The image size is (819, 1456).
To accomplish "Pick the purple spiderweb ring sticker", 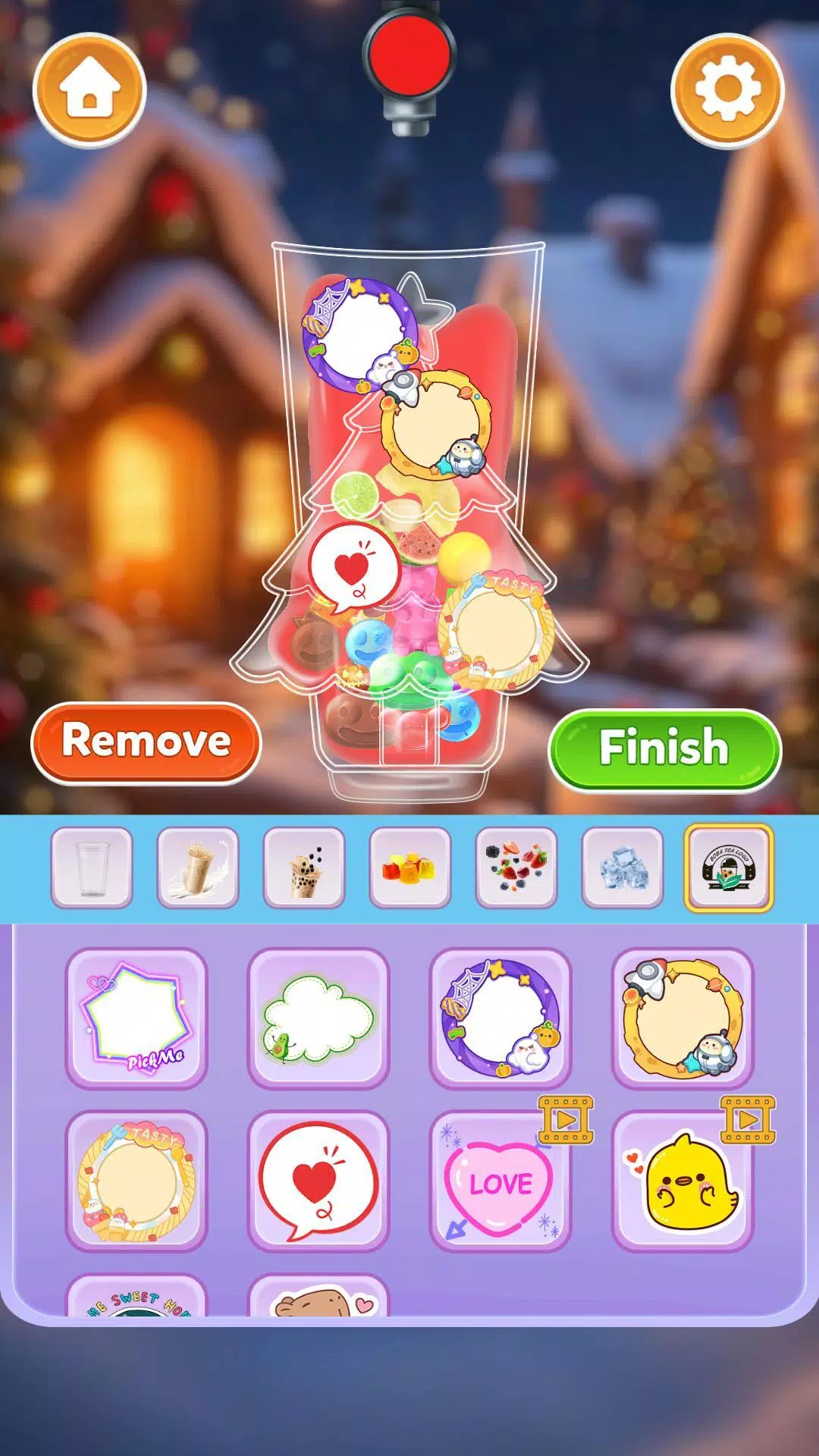I will pos(500,1018).
